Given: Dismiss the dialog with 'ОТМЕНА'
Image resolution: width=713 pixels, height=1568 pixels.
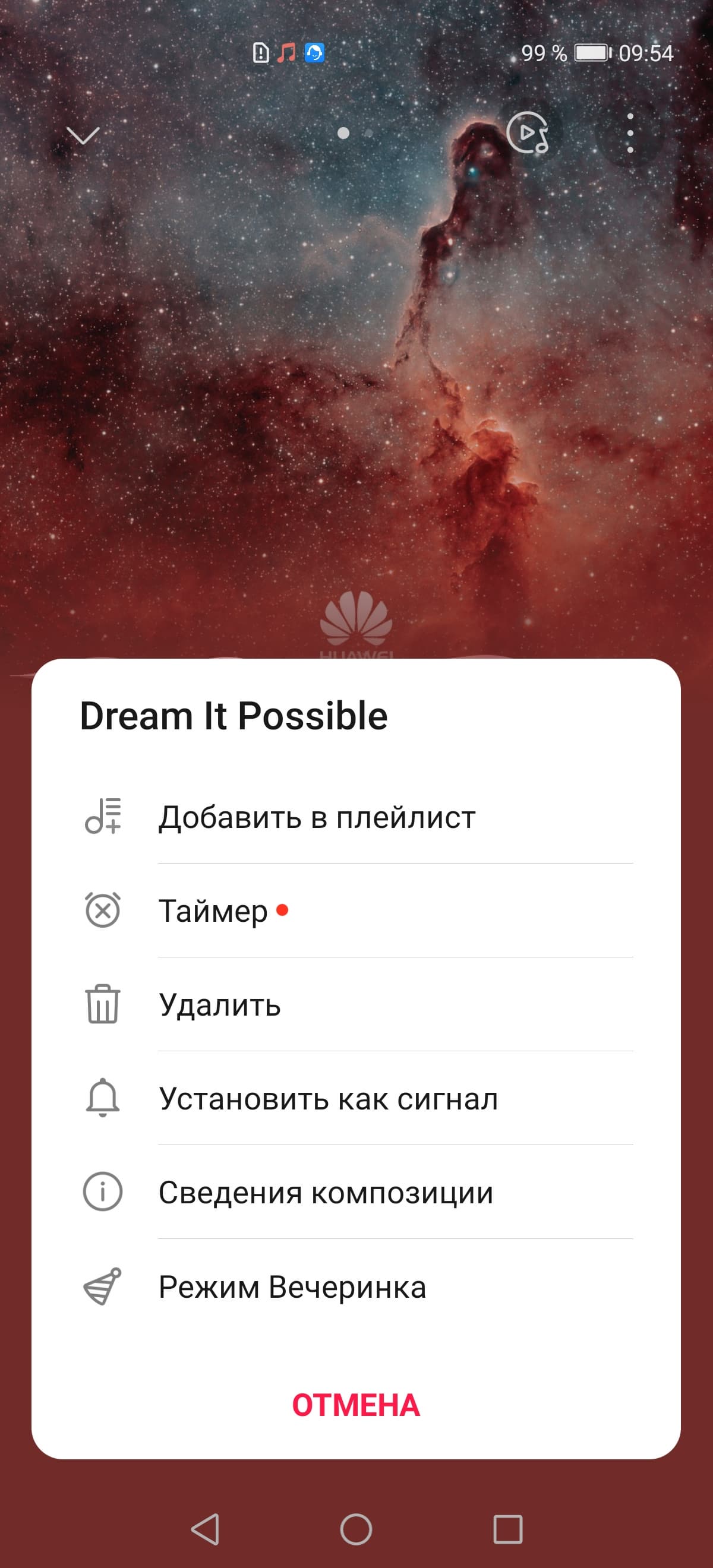Looking at the screenshot, I should 356,1405.
